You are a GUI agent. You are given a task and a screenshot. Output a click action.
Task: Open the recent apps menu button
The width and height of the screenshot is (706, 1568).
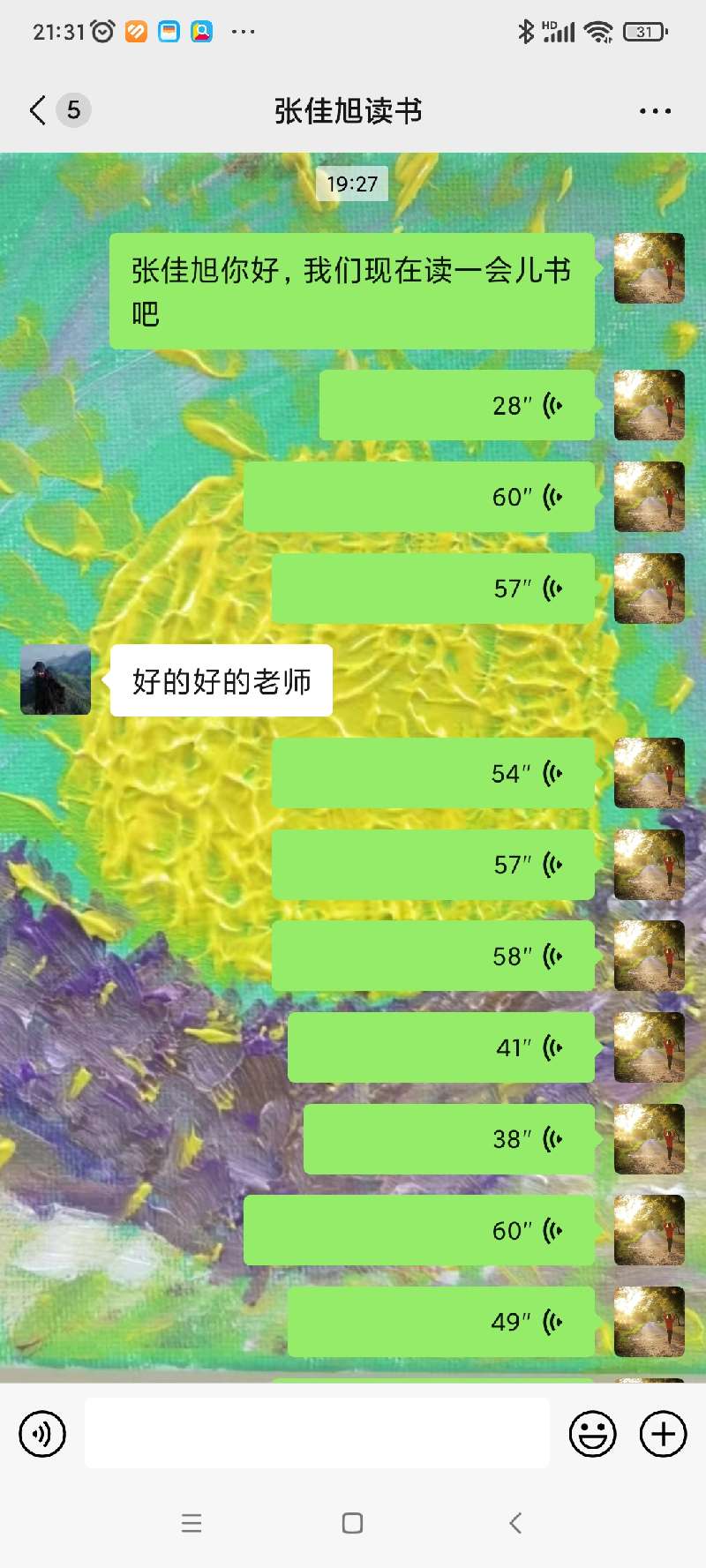coord(192,1523)
